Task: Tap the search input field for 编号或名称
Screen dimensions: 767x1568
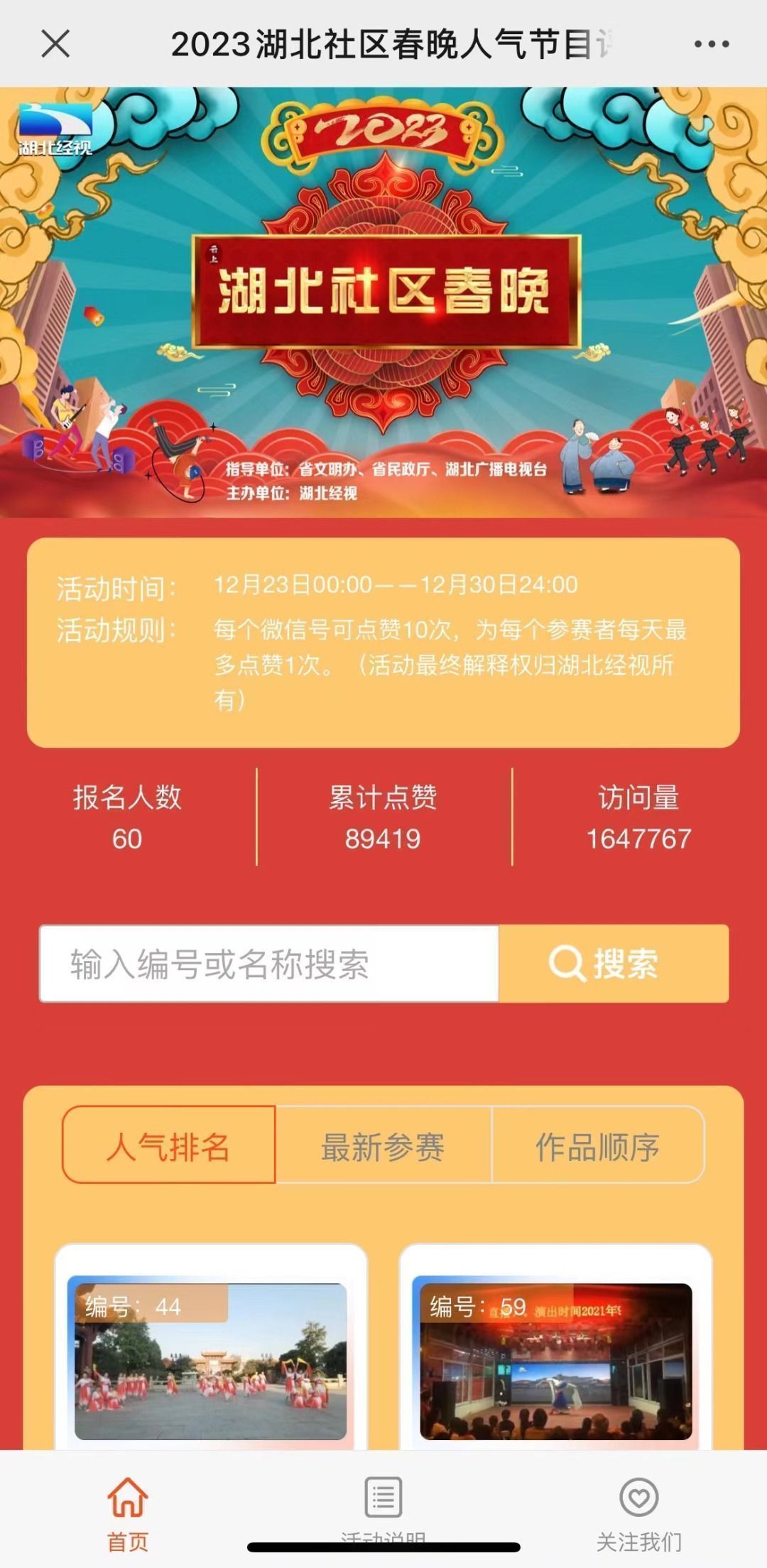Action: click(269, 964)
